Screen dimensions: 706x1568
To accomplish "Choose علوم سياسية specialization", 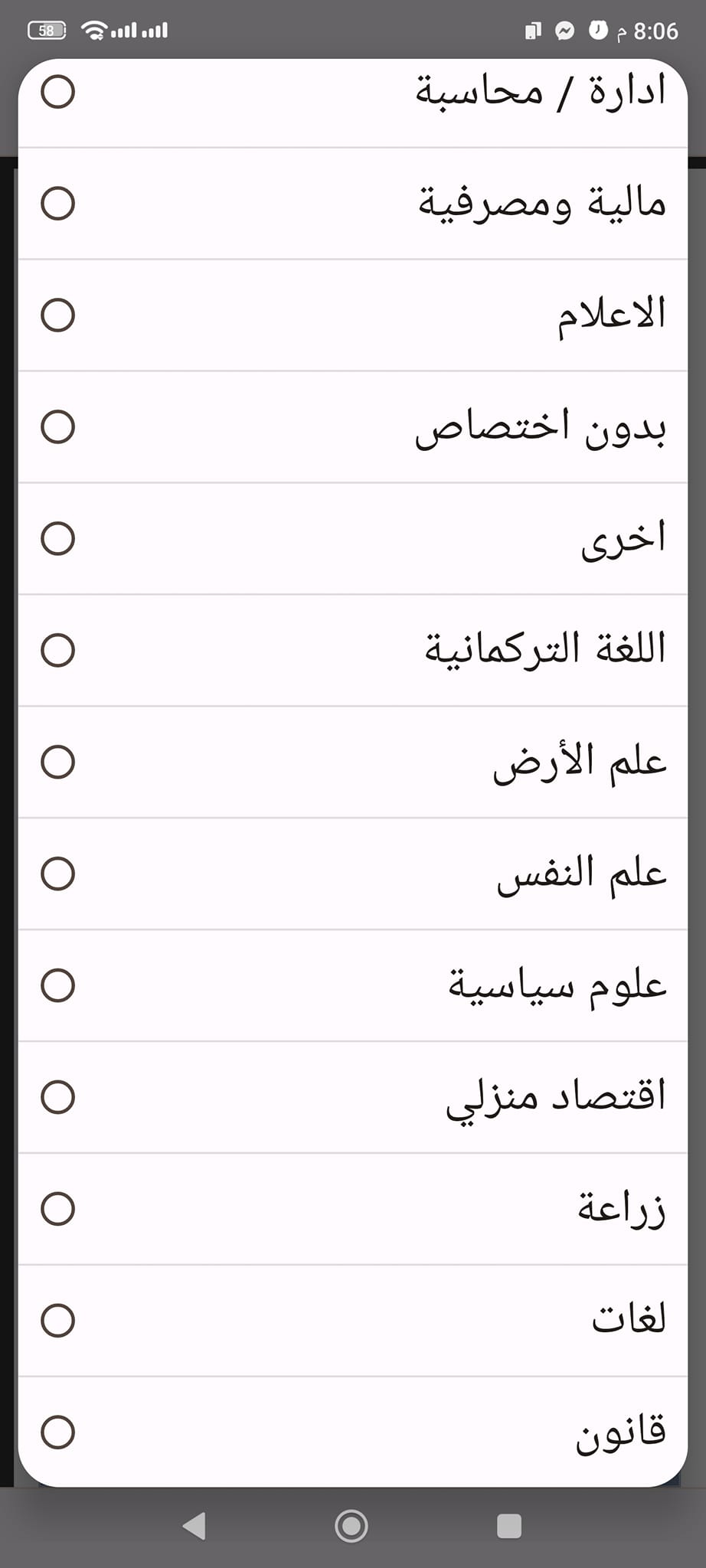I will click(353, 986).
